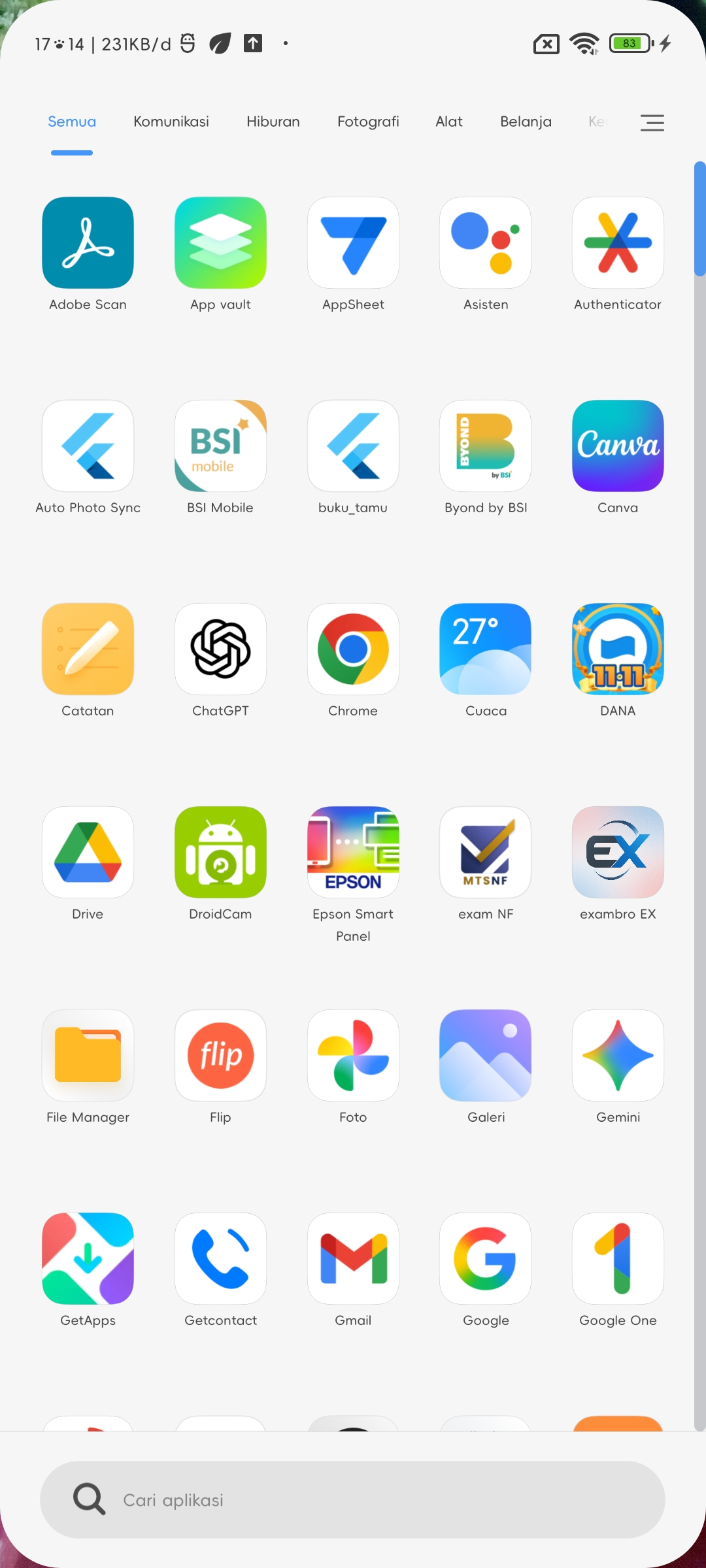Switch to the Komunikasi tab
706x1568 pixels.
pyautogui.click(x=171, y=122)
